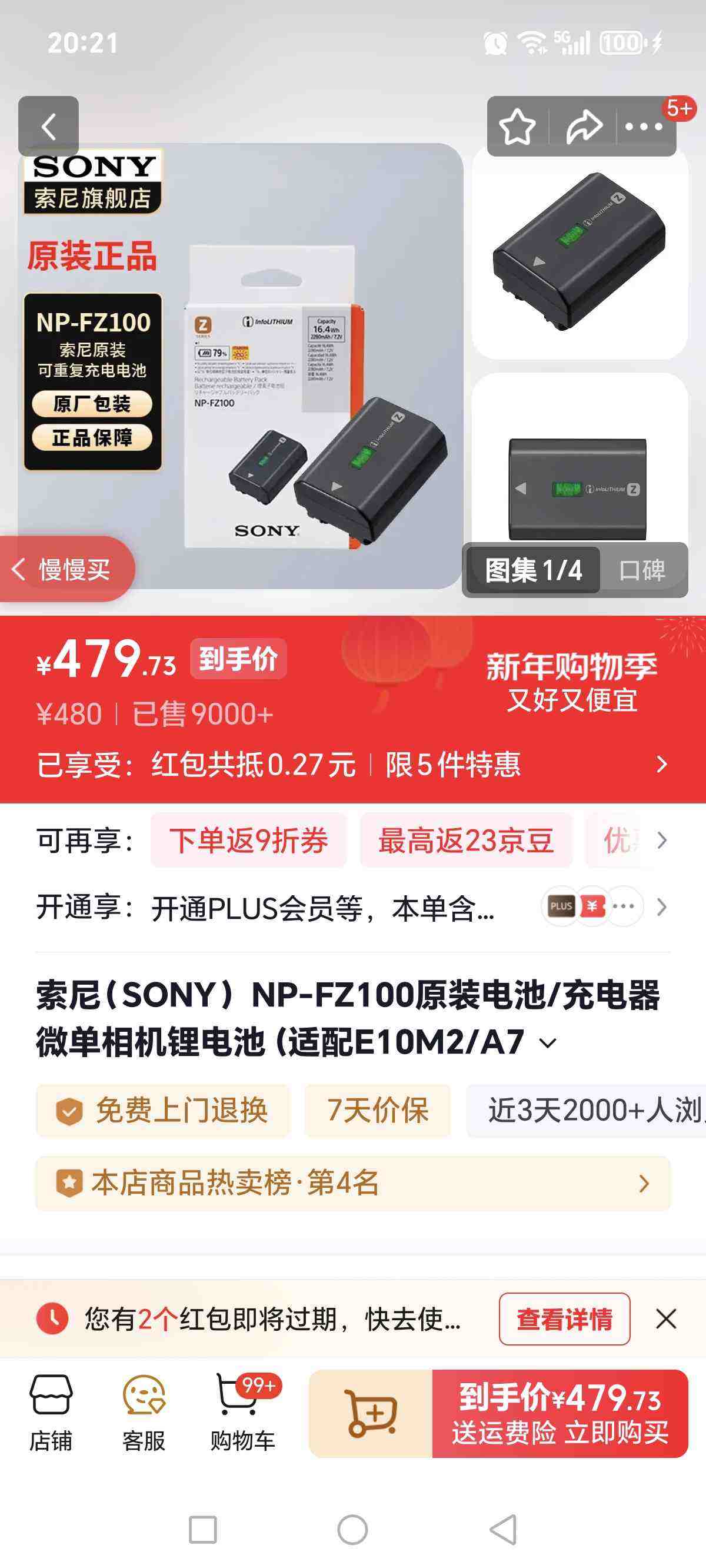The width and height of the screenshot is (706, 1568).
Task: Go back using the top-left arrow
Action: (x=49, y=126)
